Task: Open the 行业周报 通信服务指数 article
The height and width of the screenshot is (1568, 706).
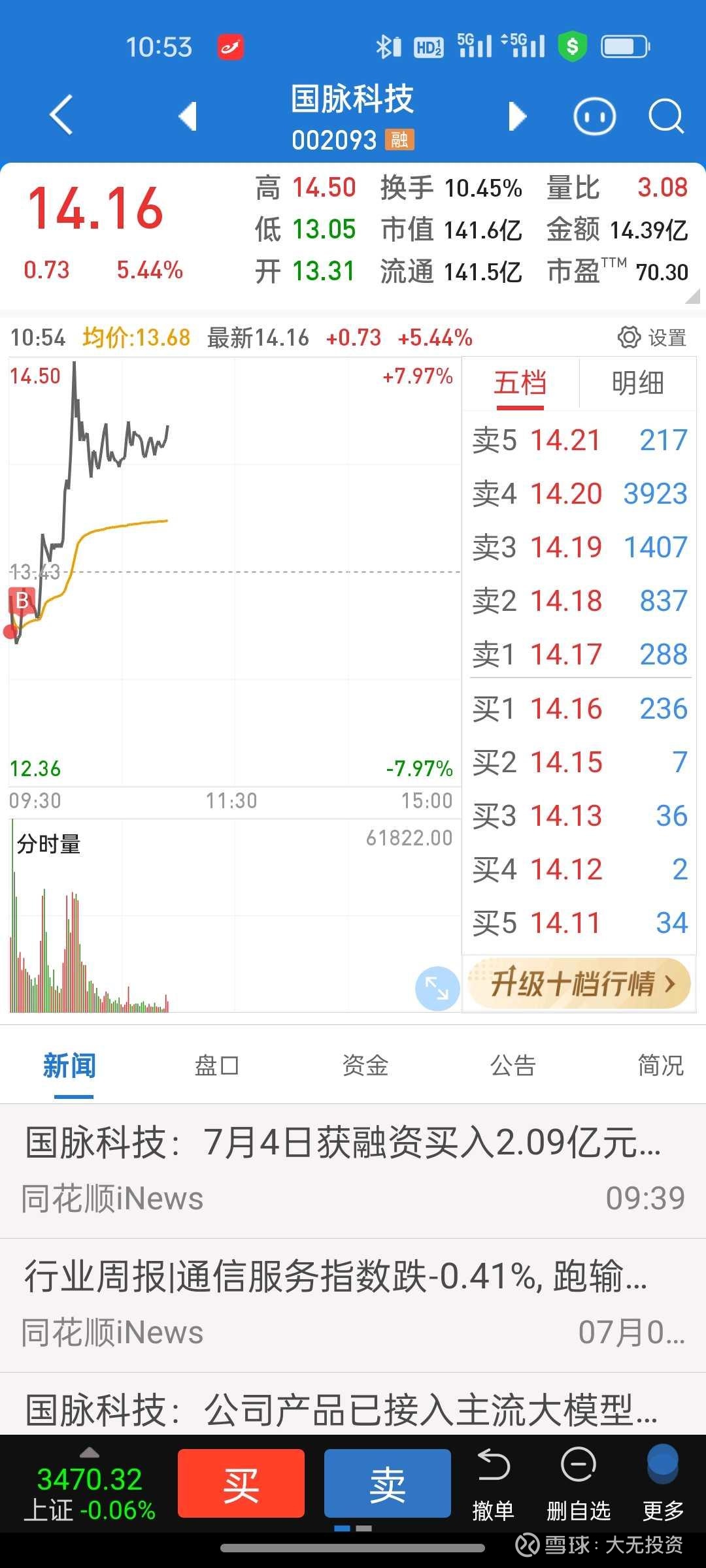Action: pyautogui.click(x=353, y=1305)
